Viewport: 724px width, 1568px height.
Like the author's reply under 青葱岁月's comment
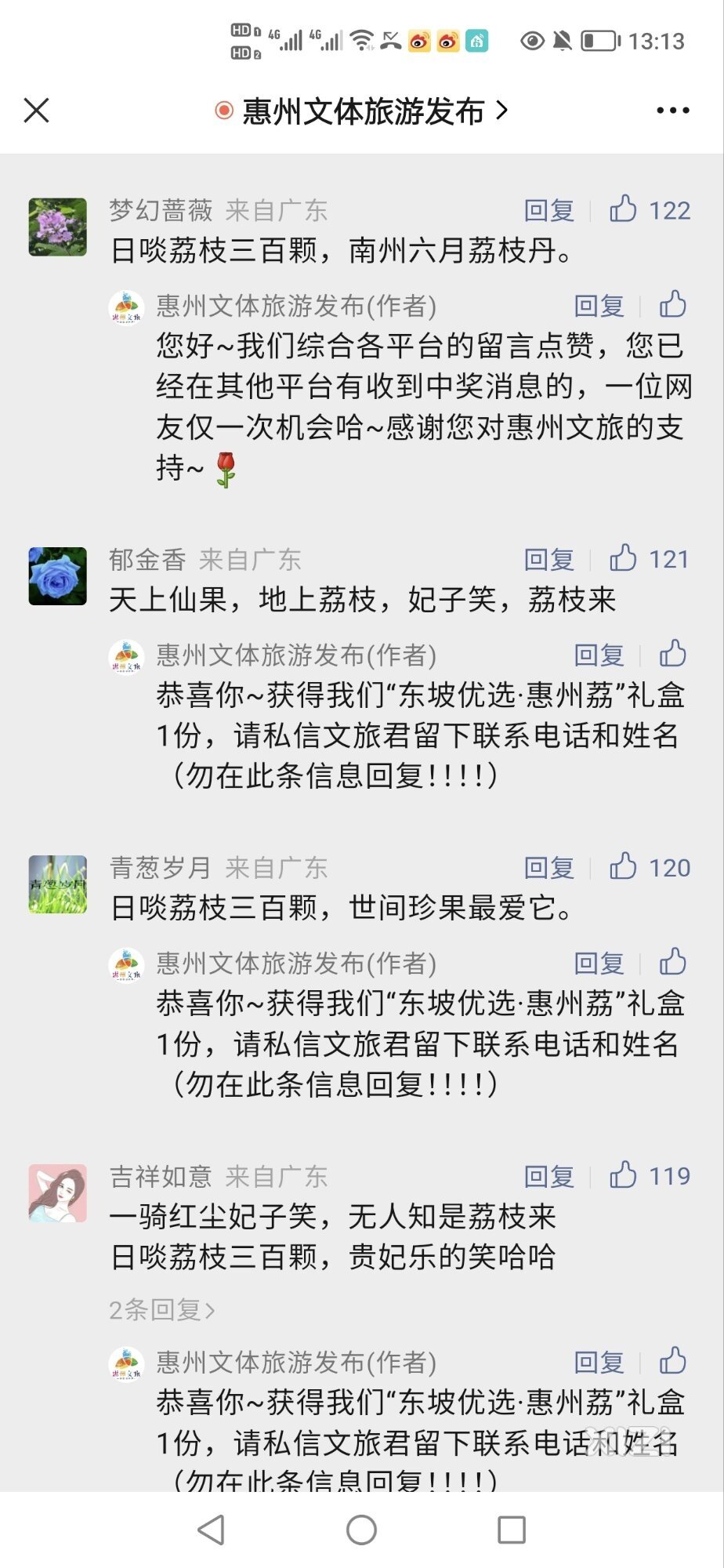tap(672, 962)
